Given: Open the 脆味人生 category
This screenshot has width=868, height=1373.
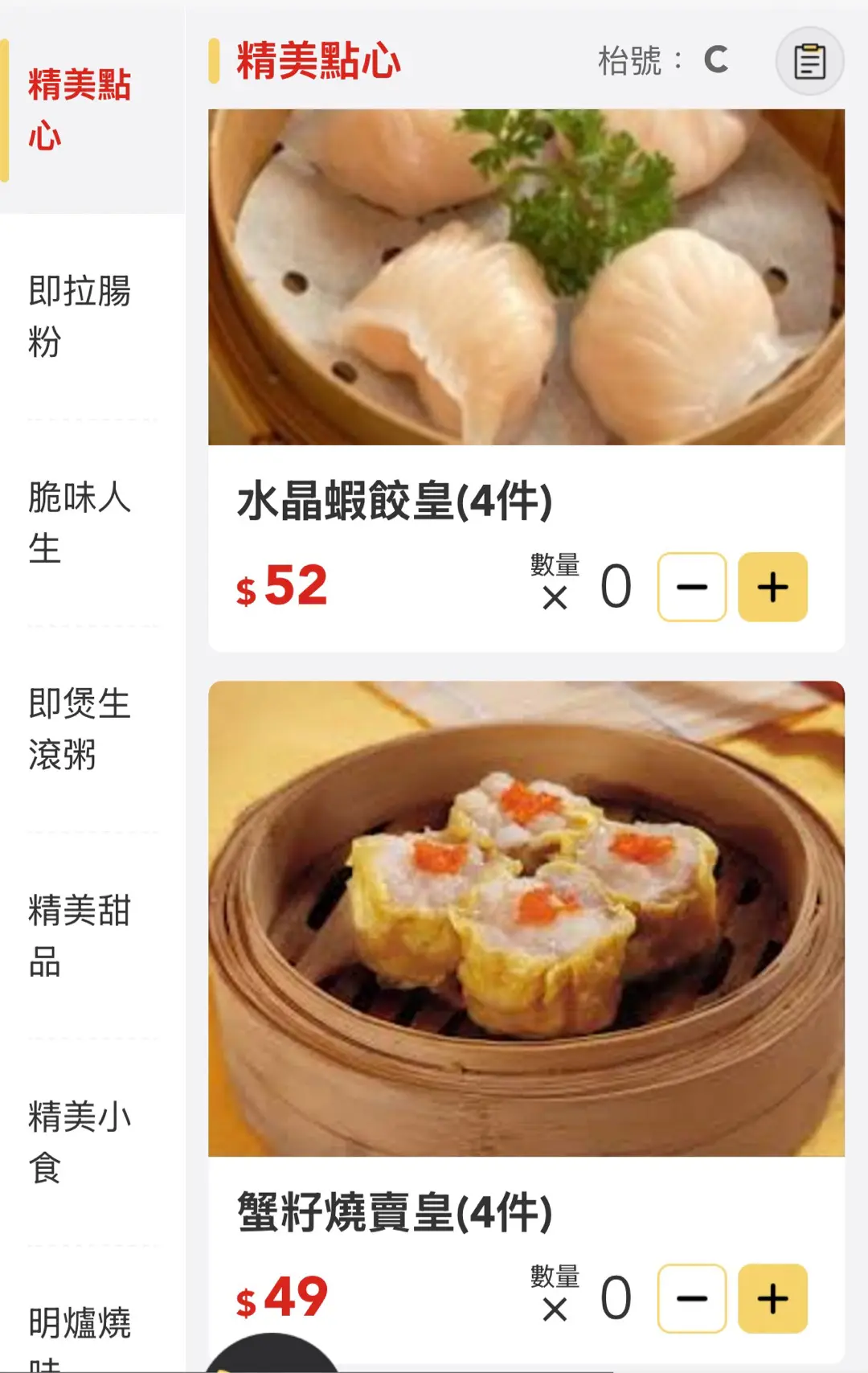Looking at the screenshot, I should [80, 523].
